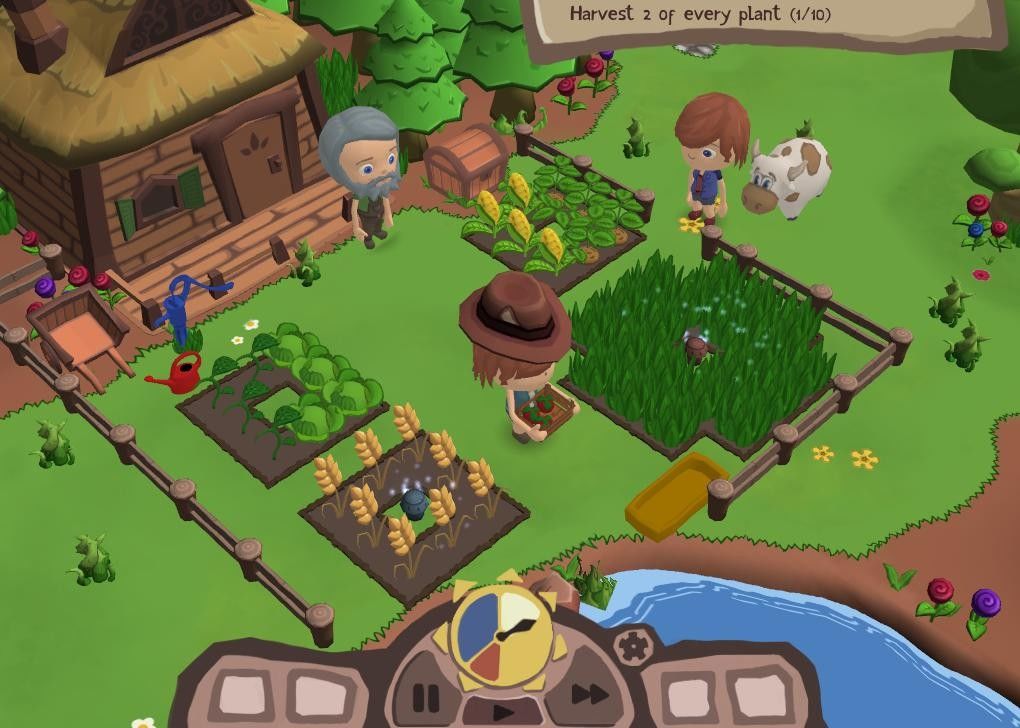Resume normal speed with the play button
The height and width of the screenshot is (728, 1020).
click(504, 712)
